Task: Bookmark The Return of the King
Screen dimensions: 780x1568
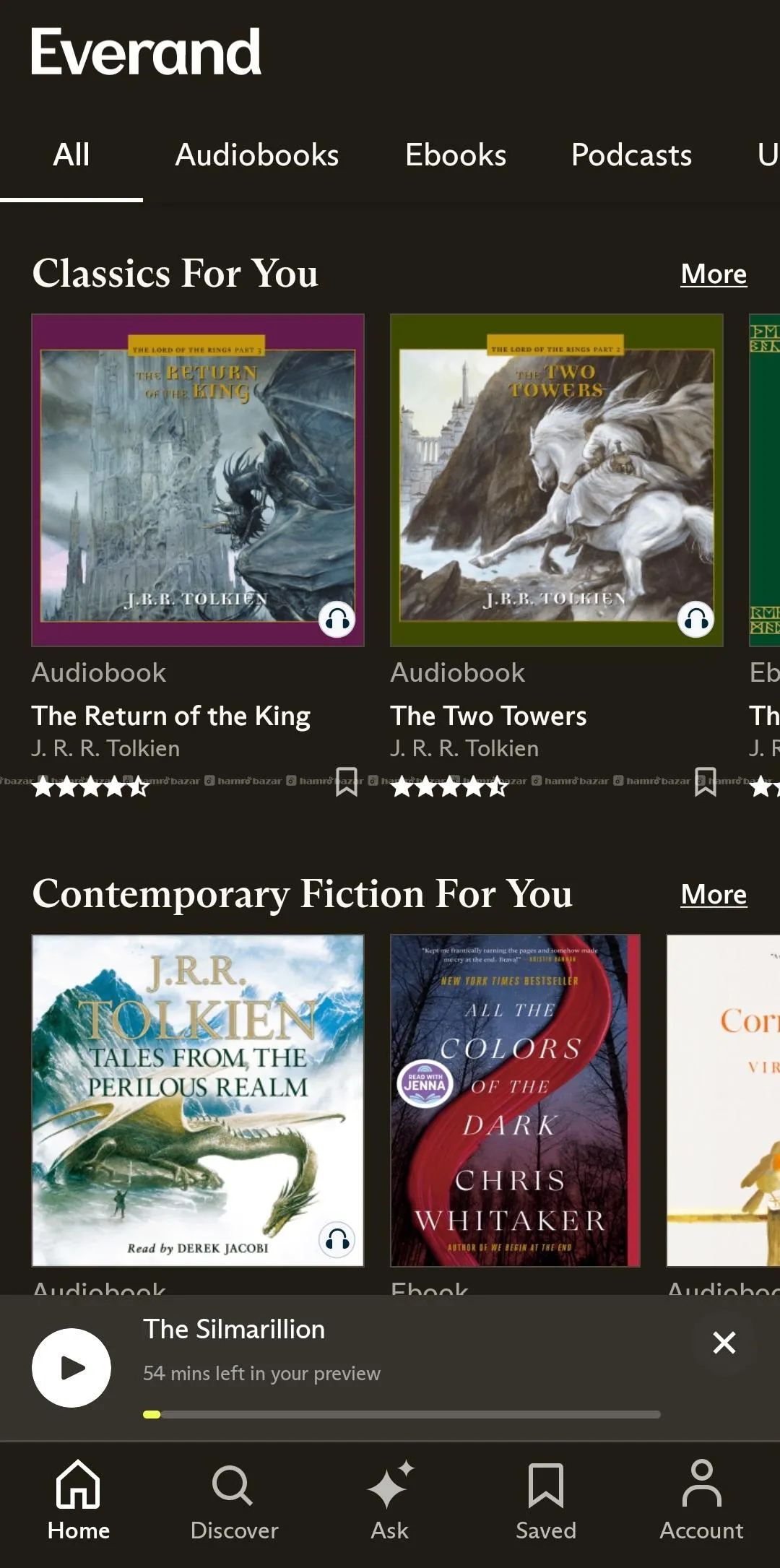Action: click(347, 781)
